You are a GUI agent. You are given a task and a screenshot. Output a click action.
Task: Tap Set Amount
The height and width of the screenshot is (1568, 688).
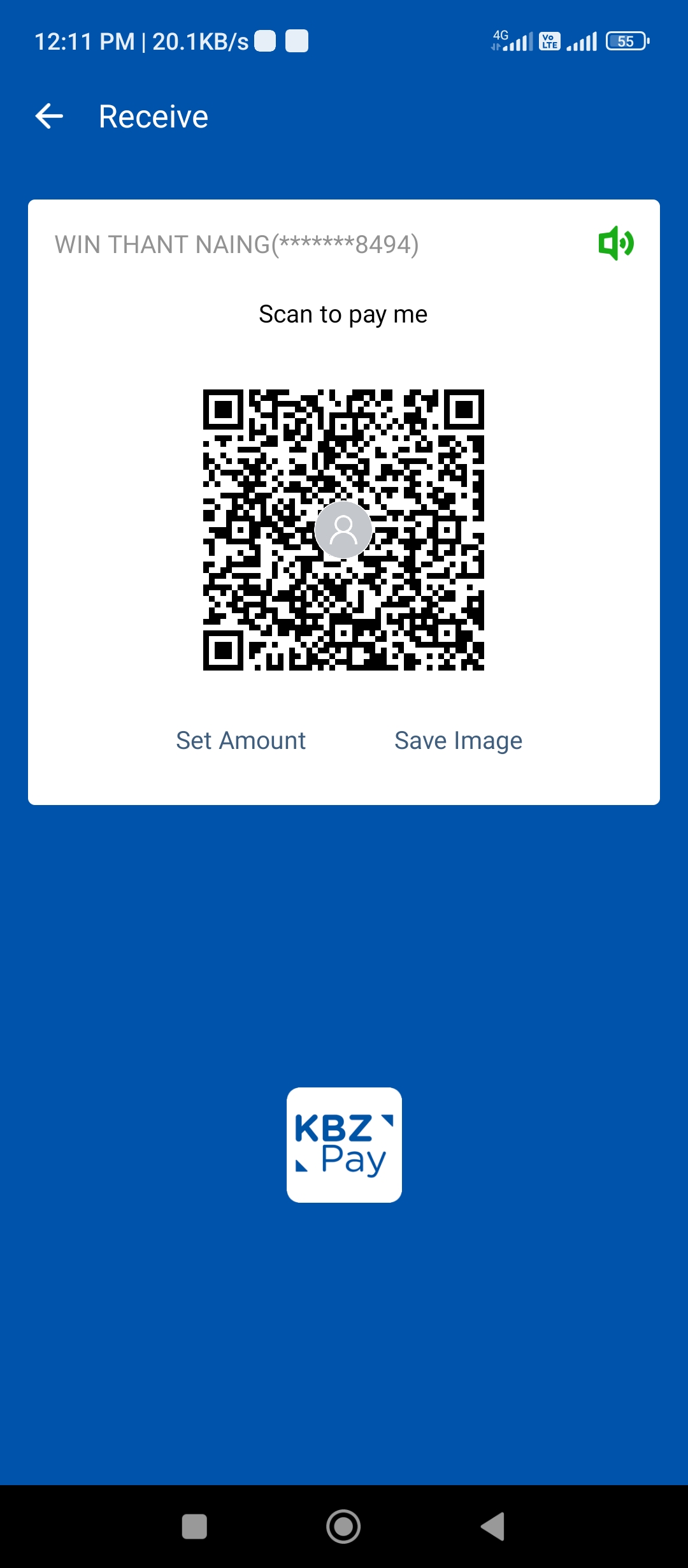(241, 741)
